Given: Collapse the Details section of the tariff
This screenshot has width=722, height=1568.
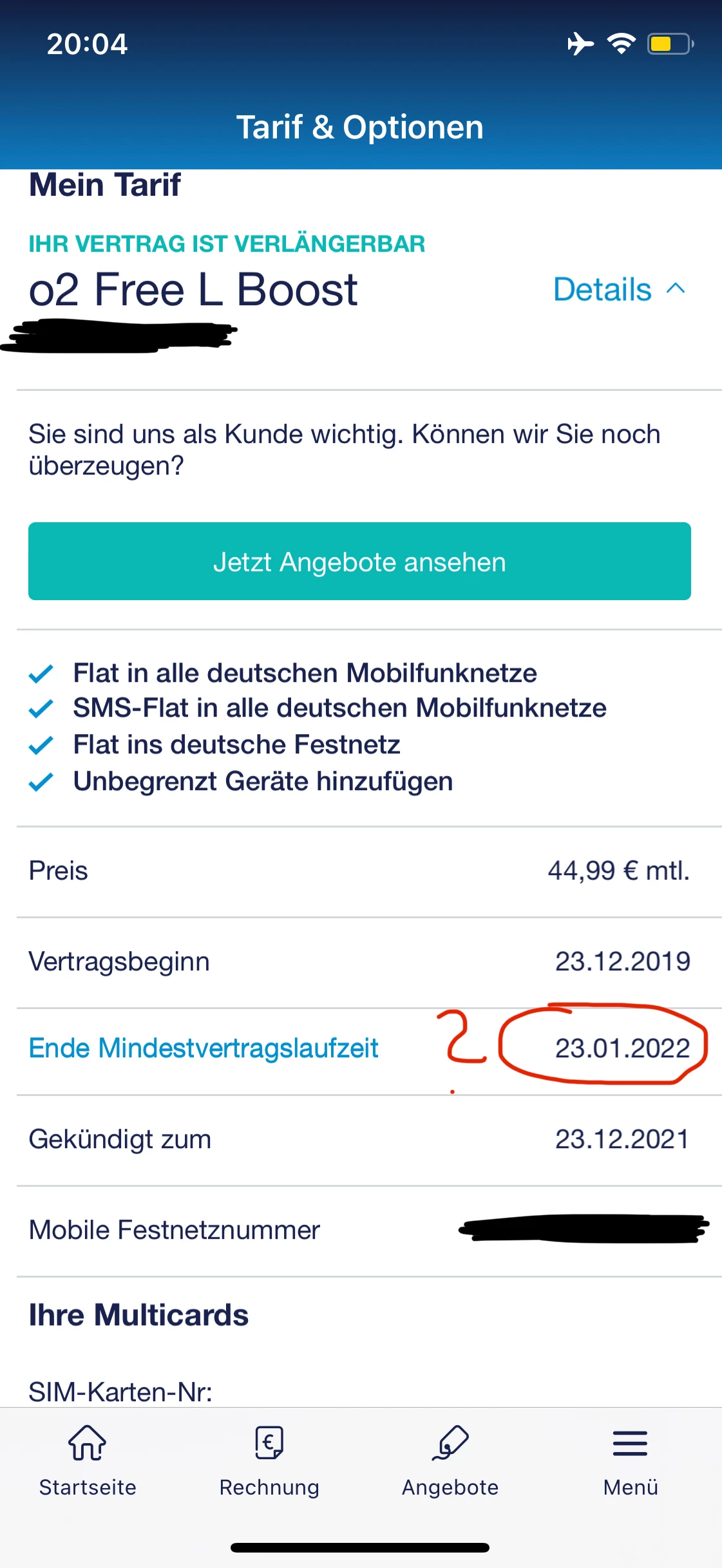Looking at the screenshot, I should 618,290.
